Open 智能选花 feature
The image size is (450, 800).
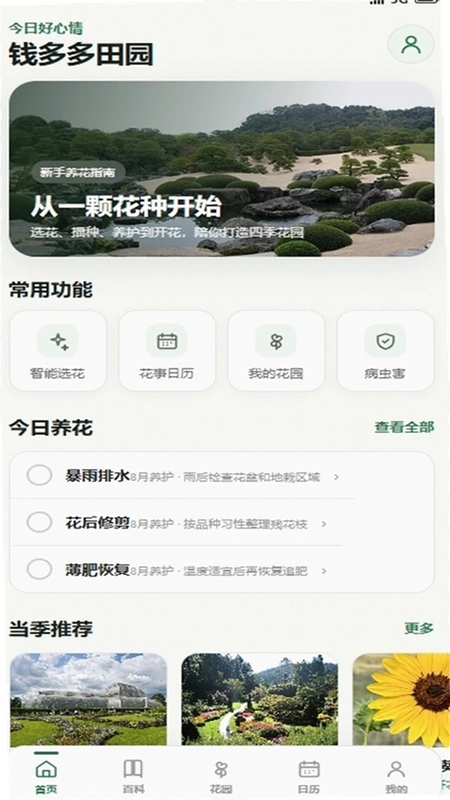[x=58, y=351]
